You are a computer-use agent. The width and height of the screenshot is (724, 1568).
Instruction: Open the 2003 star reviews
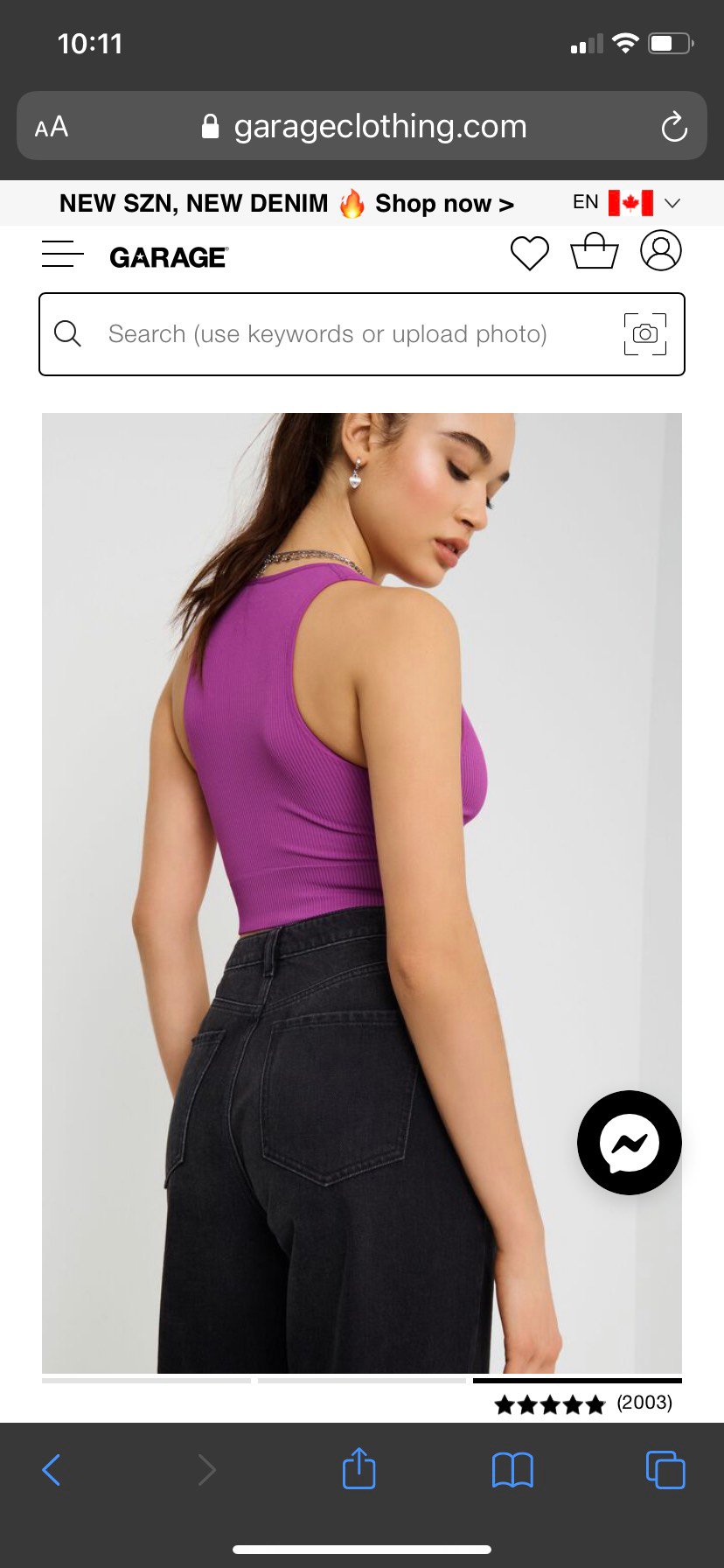583,1403
